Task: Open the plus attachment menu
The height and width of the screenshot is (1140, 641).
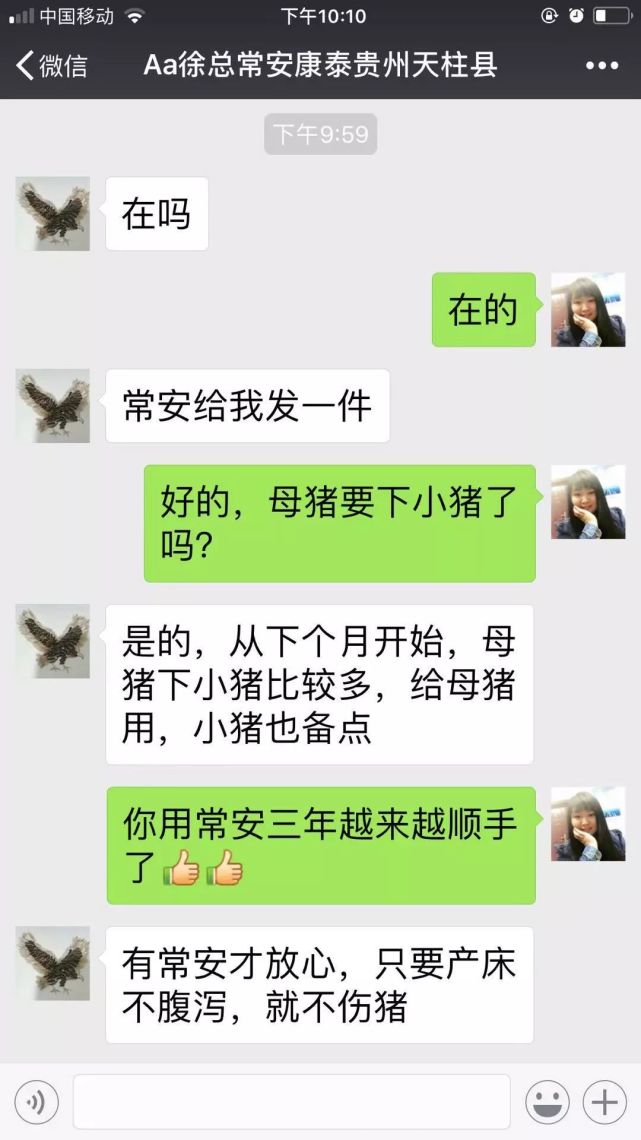Action: pos(604,1102)
